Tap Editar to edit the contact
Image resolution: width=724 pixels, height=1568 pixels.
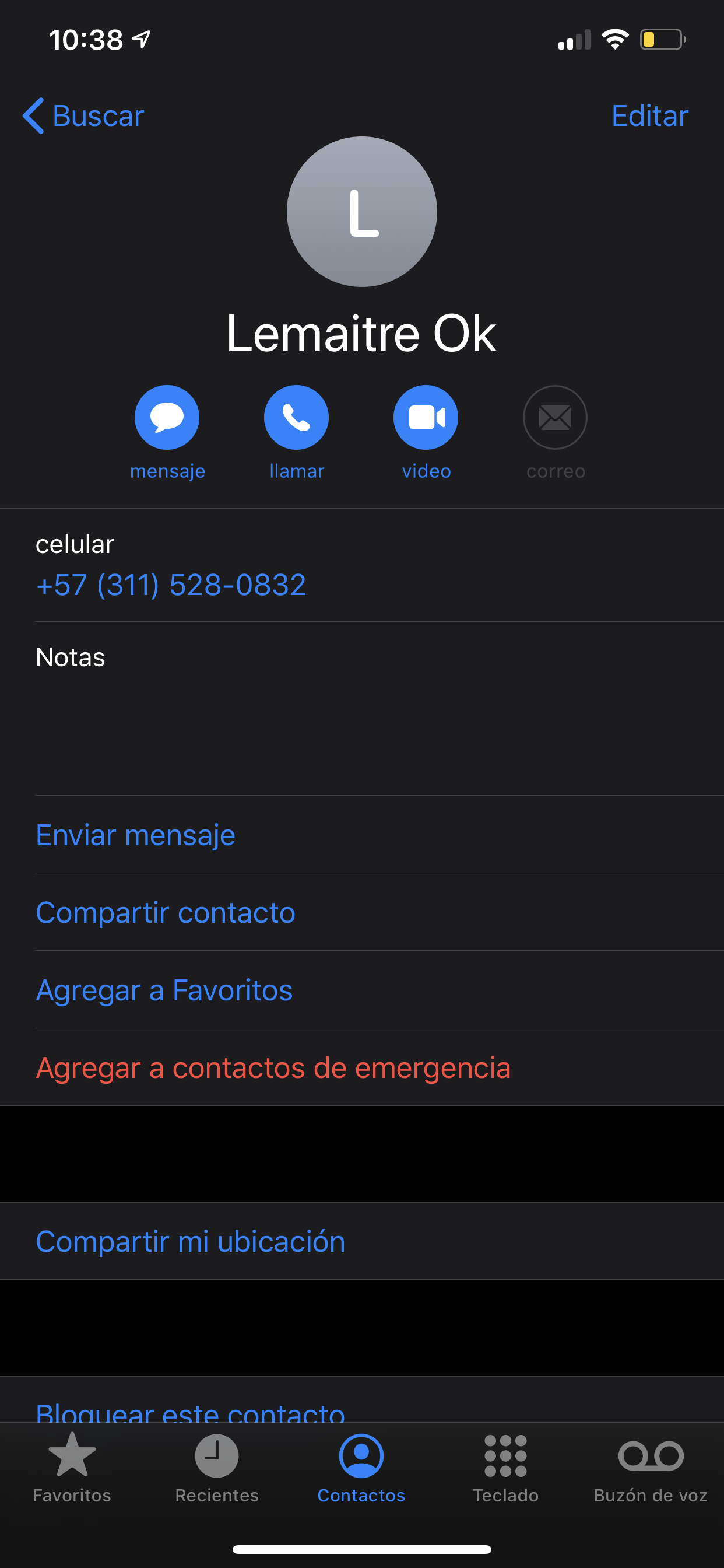click(x=649, y=116)
